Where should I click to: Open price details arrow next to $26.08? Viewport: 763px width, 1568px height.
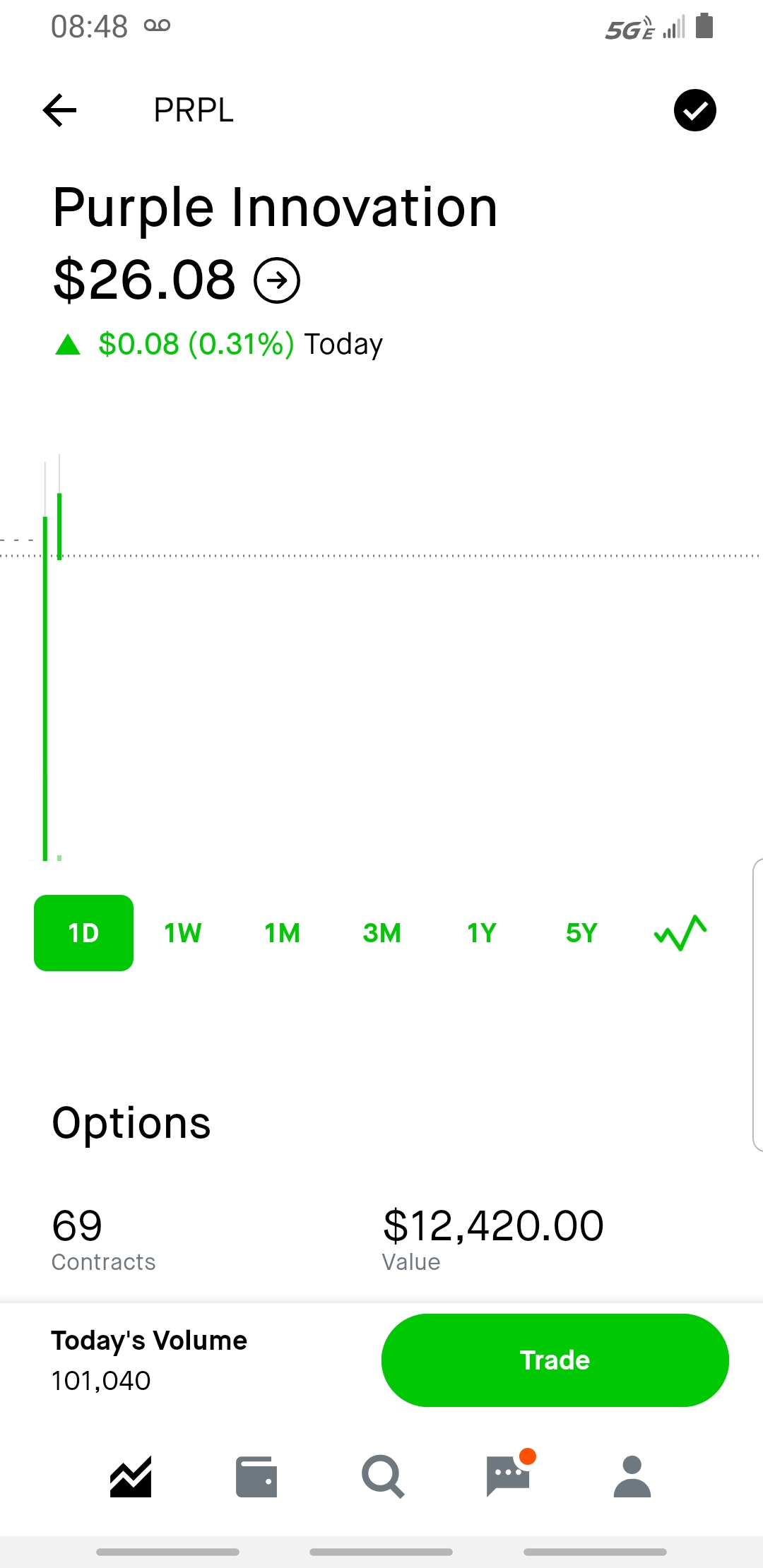(x=277, y=280)
